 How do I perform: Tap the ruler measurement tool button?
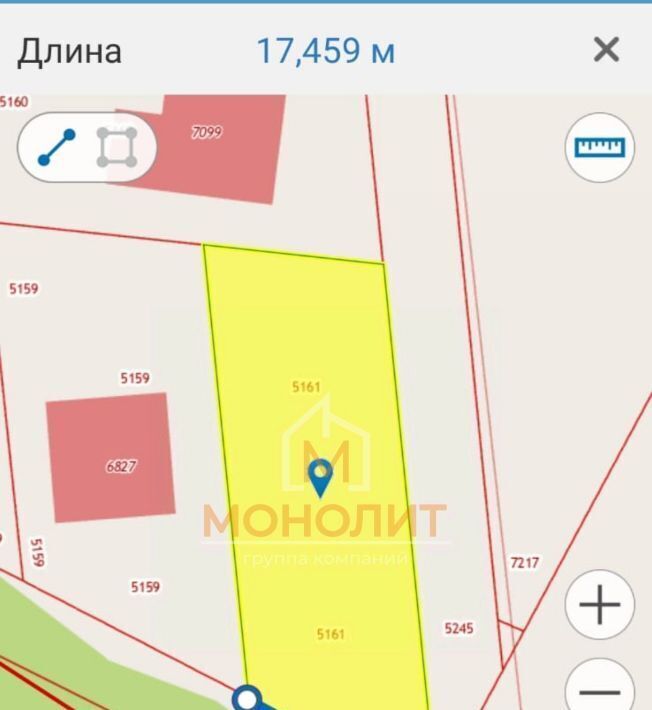click(x=599, y=148)
